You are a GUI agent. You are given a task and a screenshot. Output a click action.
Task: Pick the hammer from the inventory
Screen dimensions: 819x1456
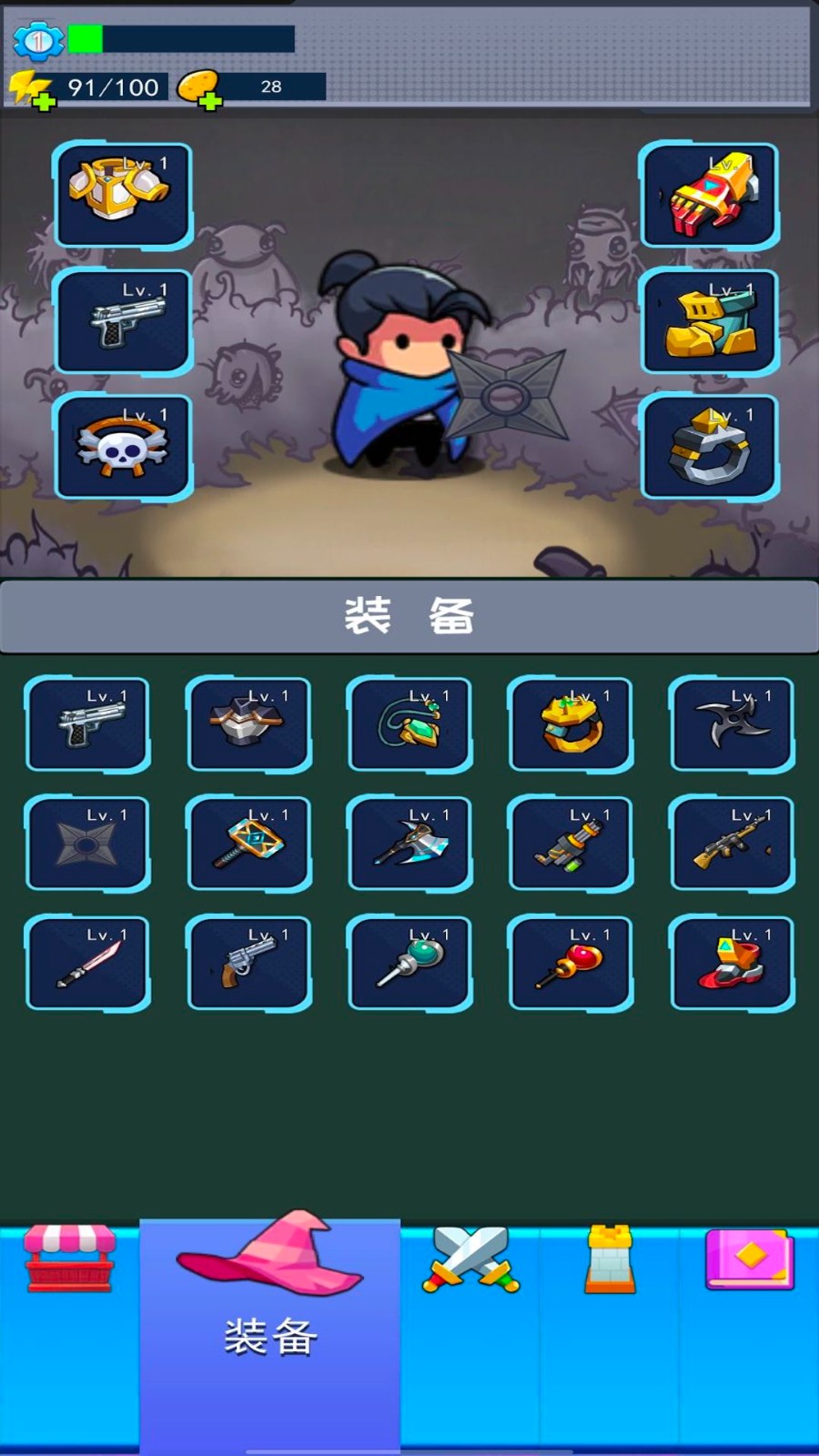point(248,844)
